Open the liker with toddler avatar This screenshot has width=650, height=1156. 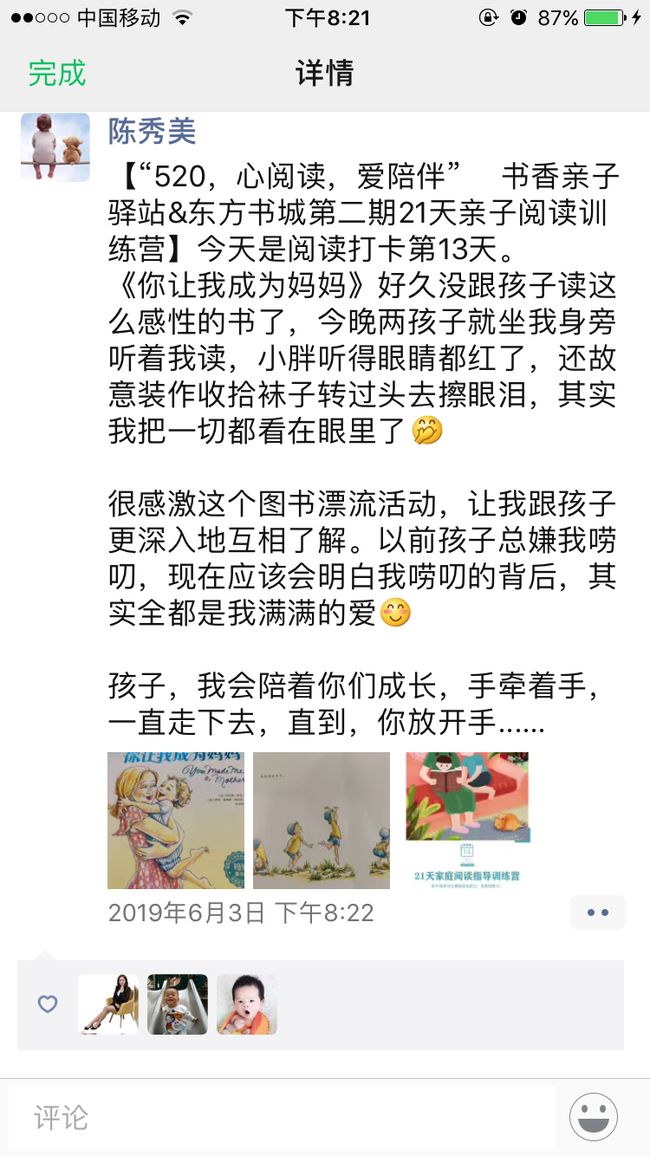[x=178, y=1004]
